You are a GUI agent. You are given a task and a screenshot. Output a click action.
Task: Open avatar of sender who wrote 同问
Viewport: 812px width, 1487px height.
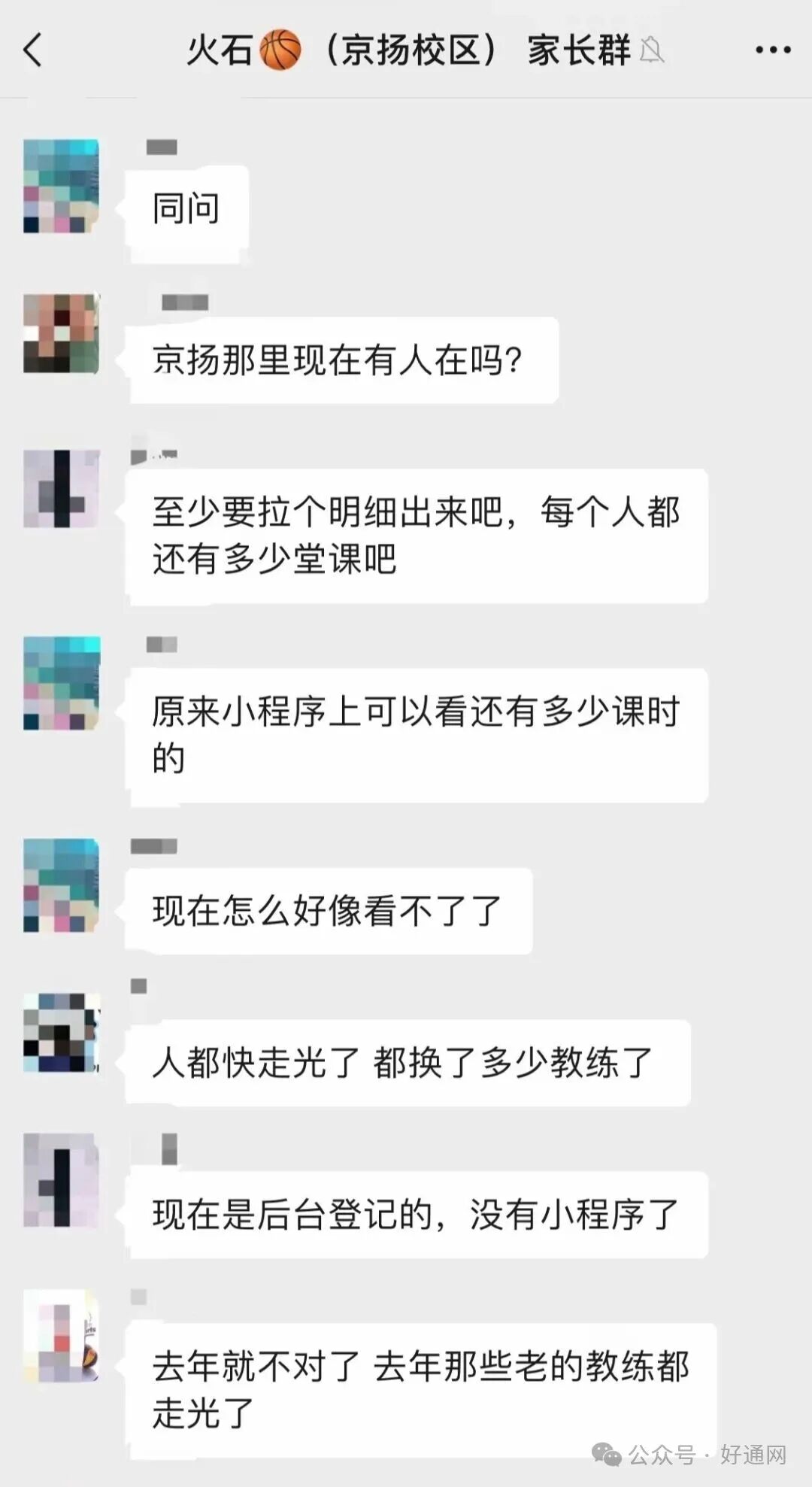[x=61, y=186]
